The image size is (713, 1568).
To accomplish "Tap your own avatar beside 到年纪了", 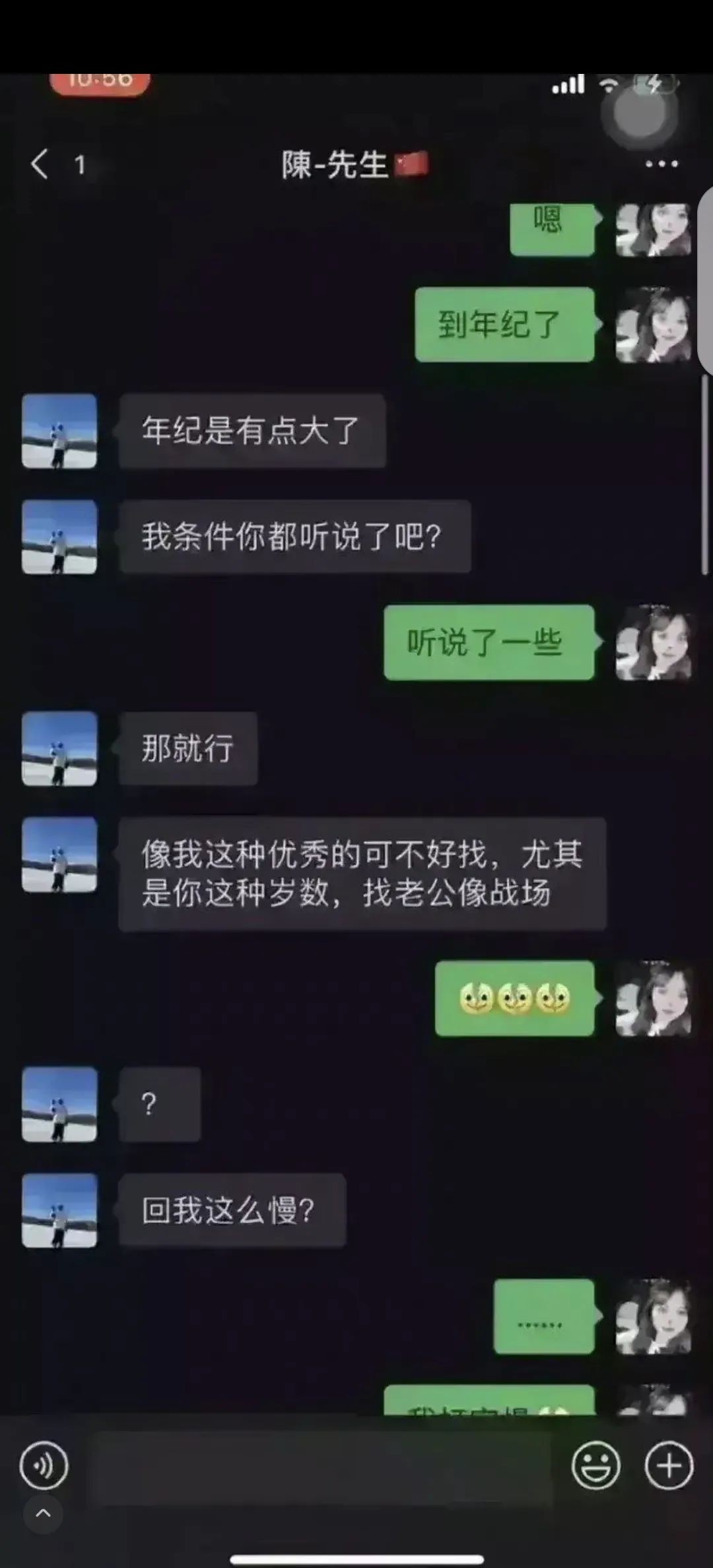I will click(653, 325).
